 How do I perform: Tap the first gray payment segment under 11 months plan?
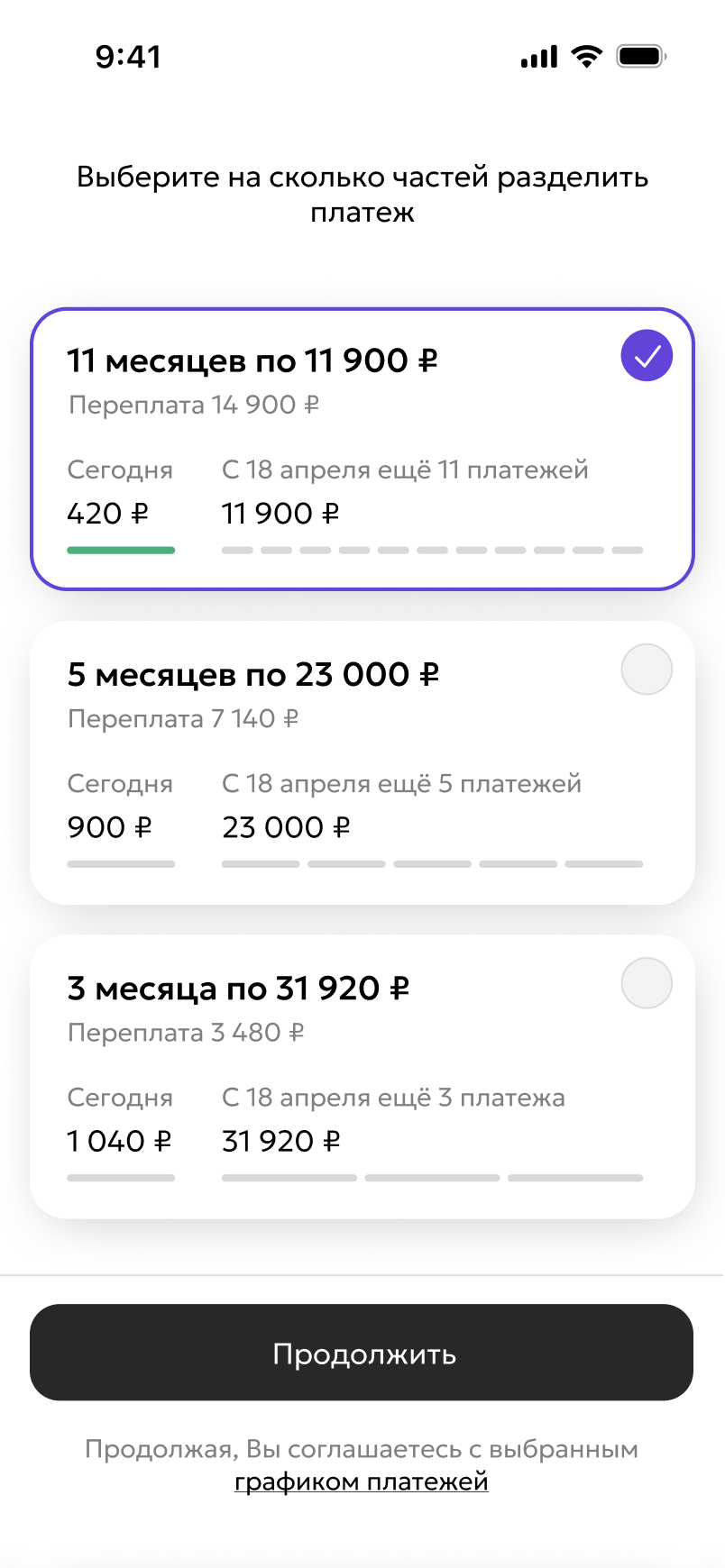pyautogui.click(x=237, y=550)
